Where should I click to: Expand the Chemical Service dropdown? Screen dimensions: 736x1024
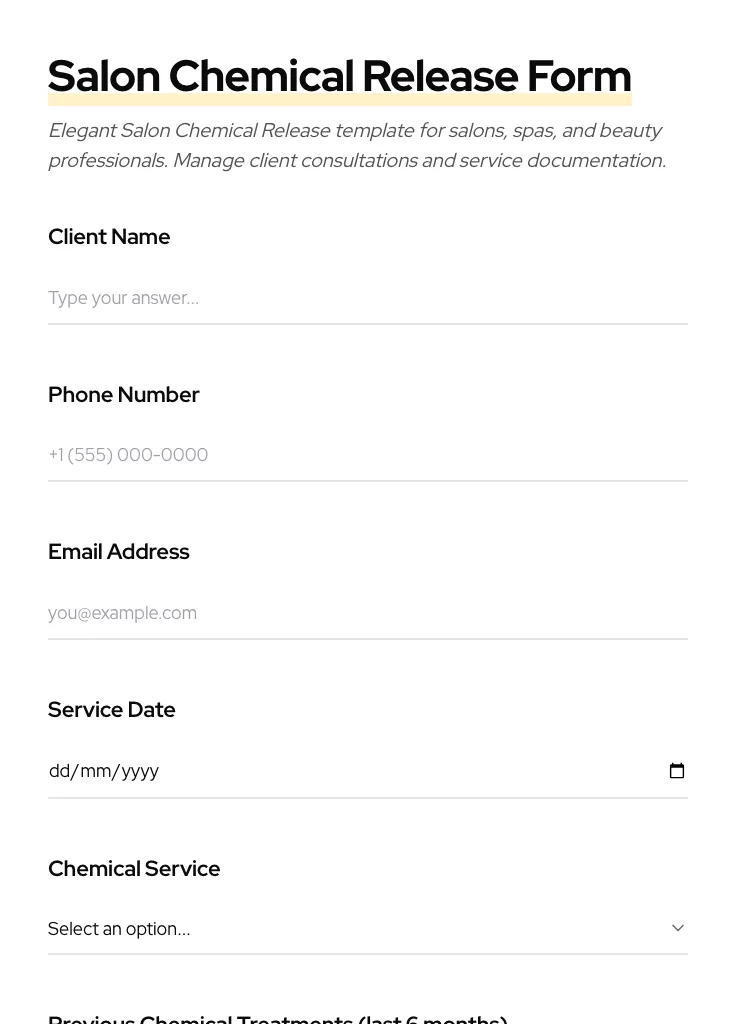click(x=367, y=928)
